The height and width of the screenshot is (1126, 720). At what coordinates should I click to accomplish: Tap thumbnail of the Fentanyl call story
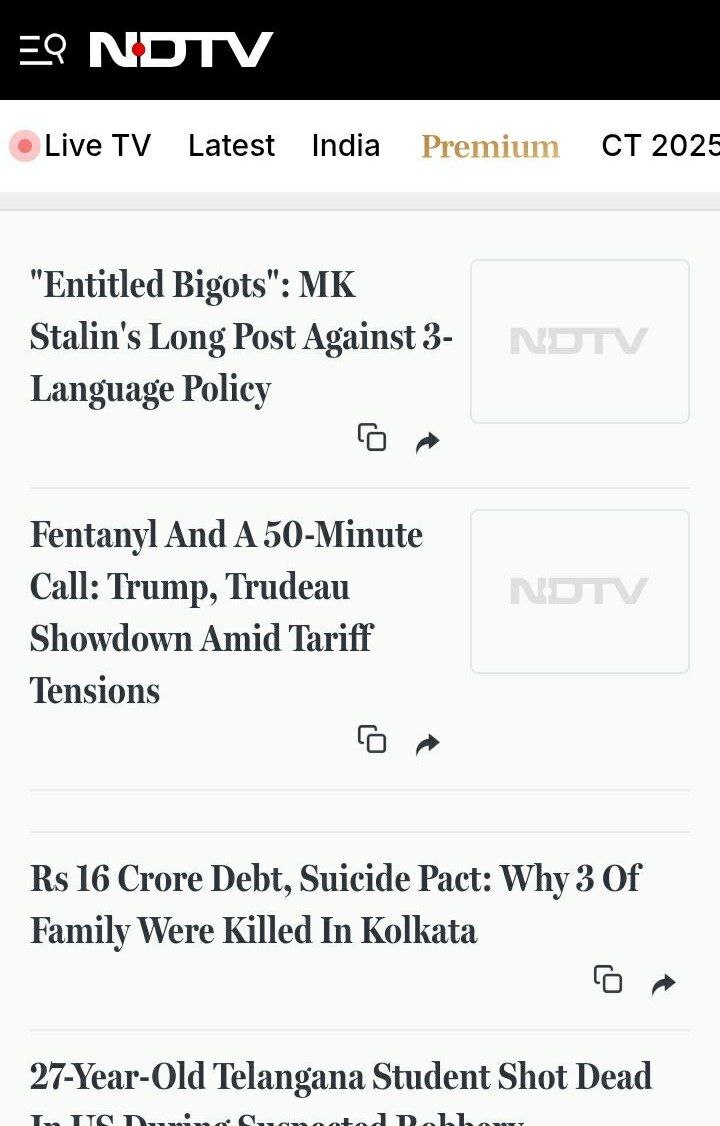[579, 591]
